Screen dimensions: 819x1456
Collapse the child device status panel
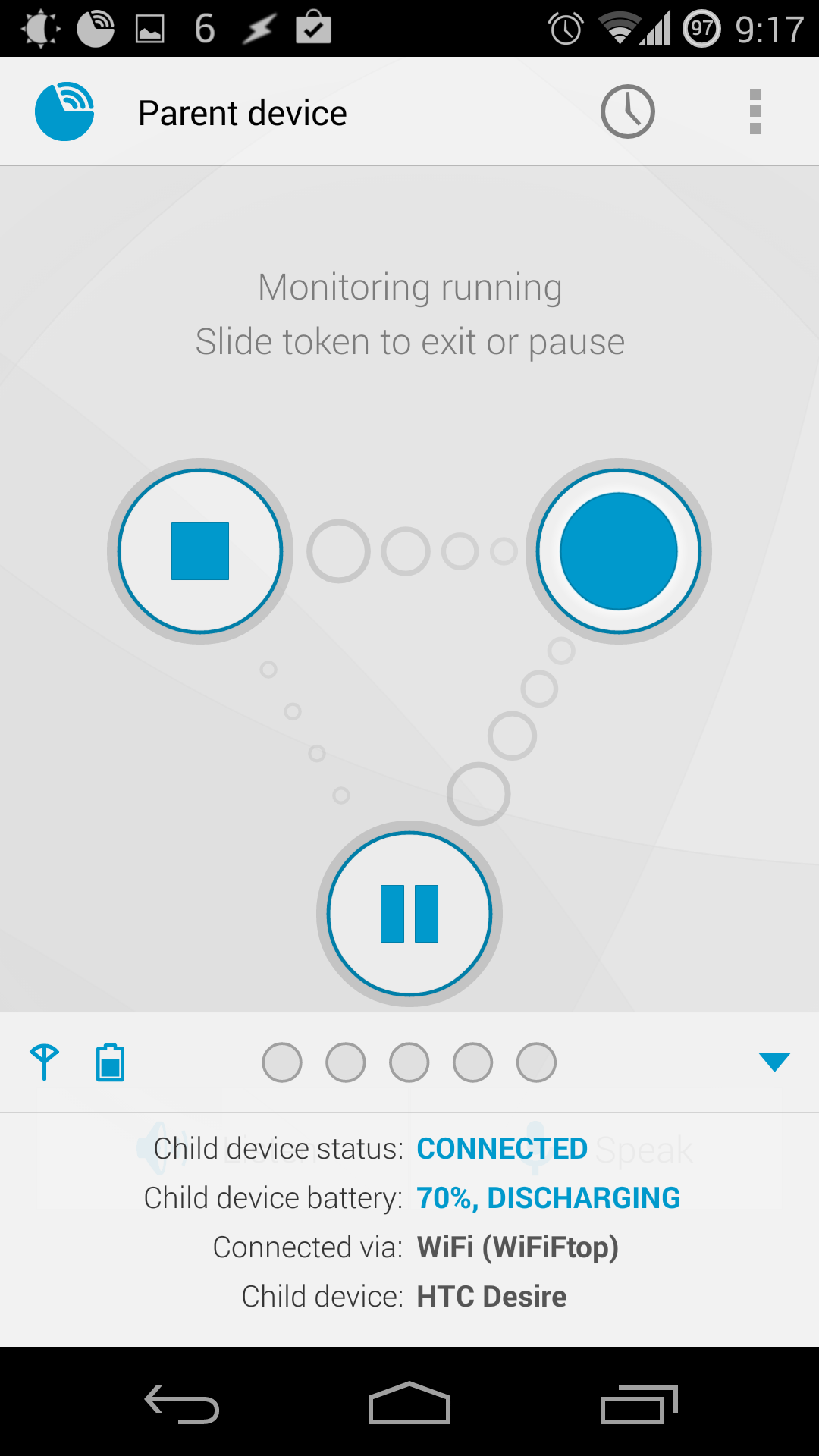pyautogui.click(x=774, y=1062)
